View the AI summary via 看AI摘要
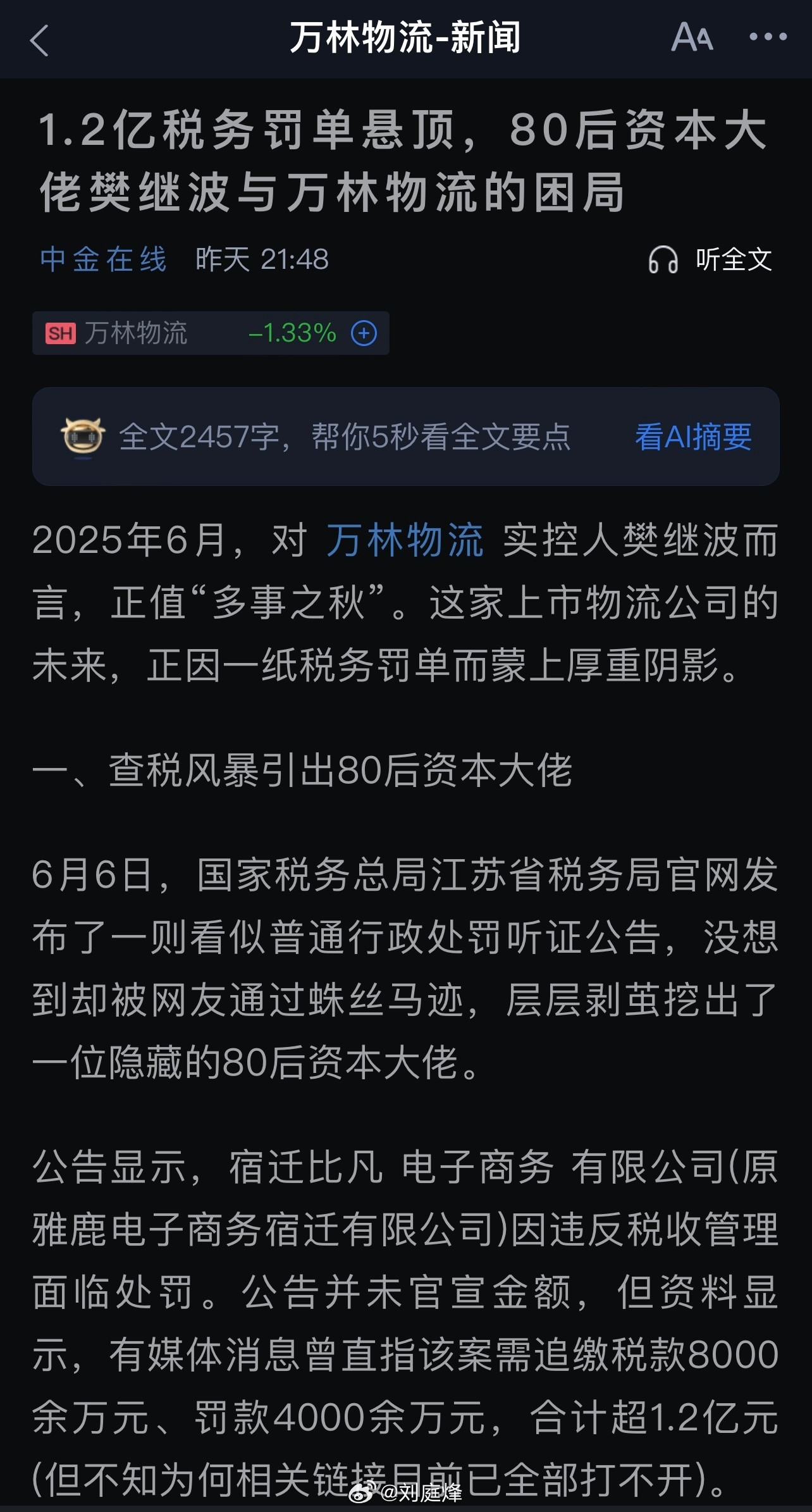The image size is (812, 1512). 693,437
